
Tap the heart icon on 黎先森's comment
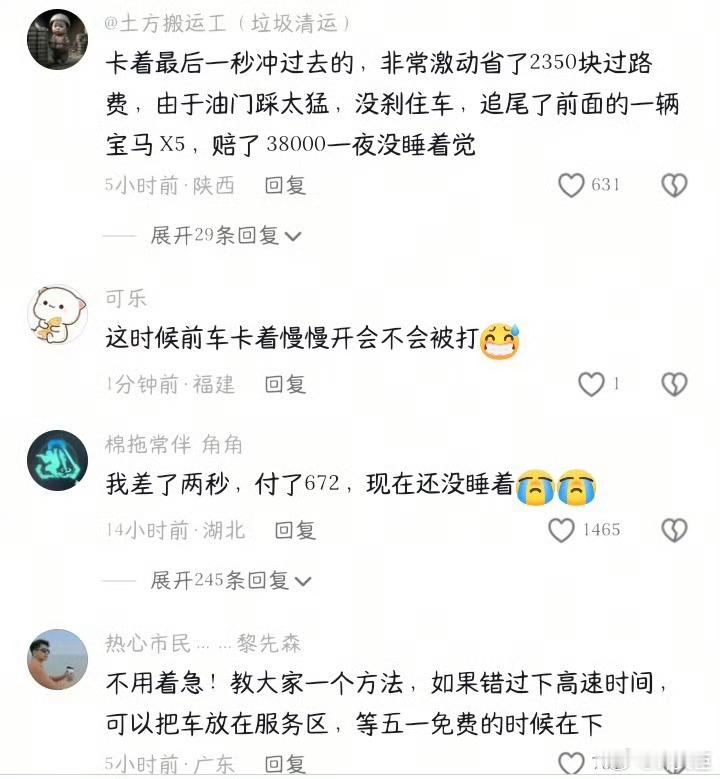[570, 762]
